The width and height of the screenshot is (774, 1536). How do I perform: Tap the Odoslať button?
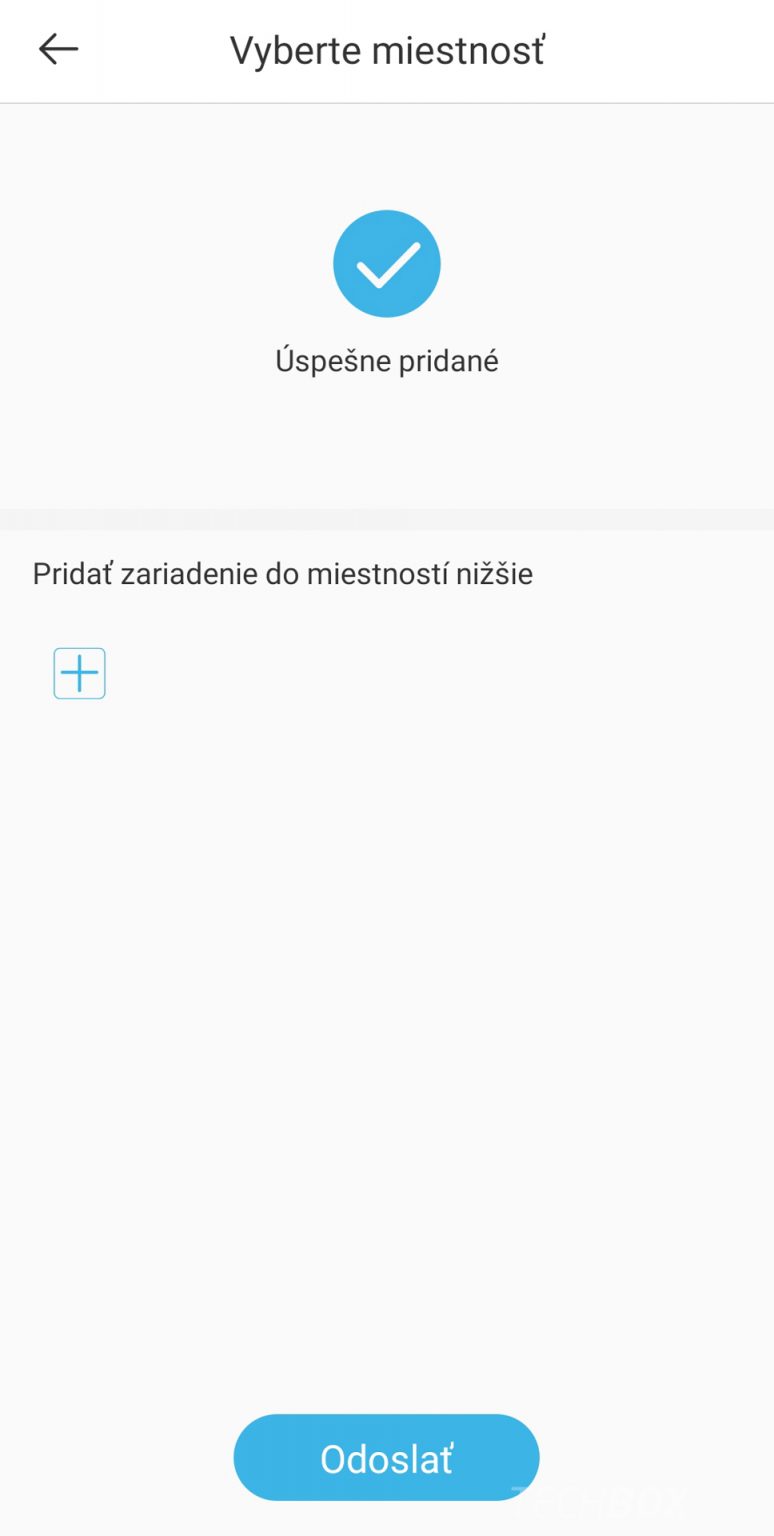(x=386, y=1458)
